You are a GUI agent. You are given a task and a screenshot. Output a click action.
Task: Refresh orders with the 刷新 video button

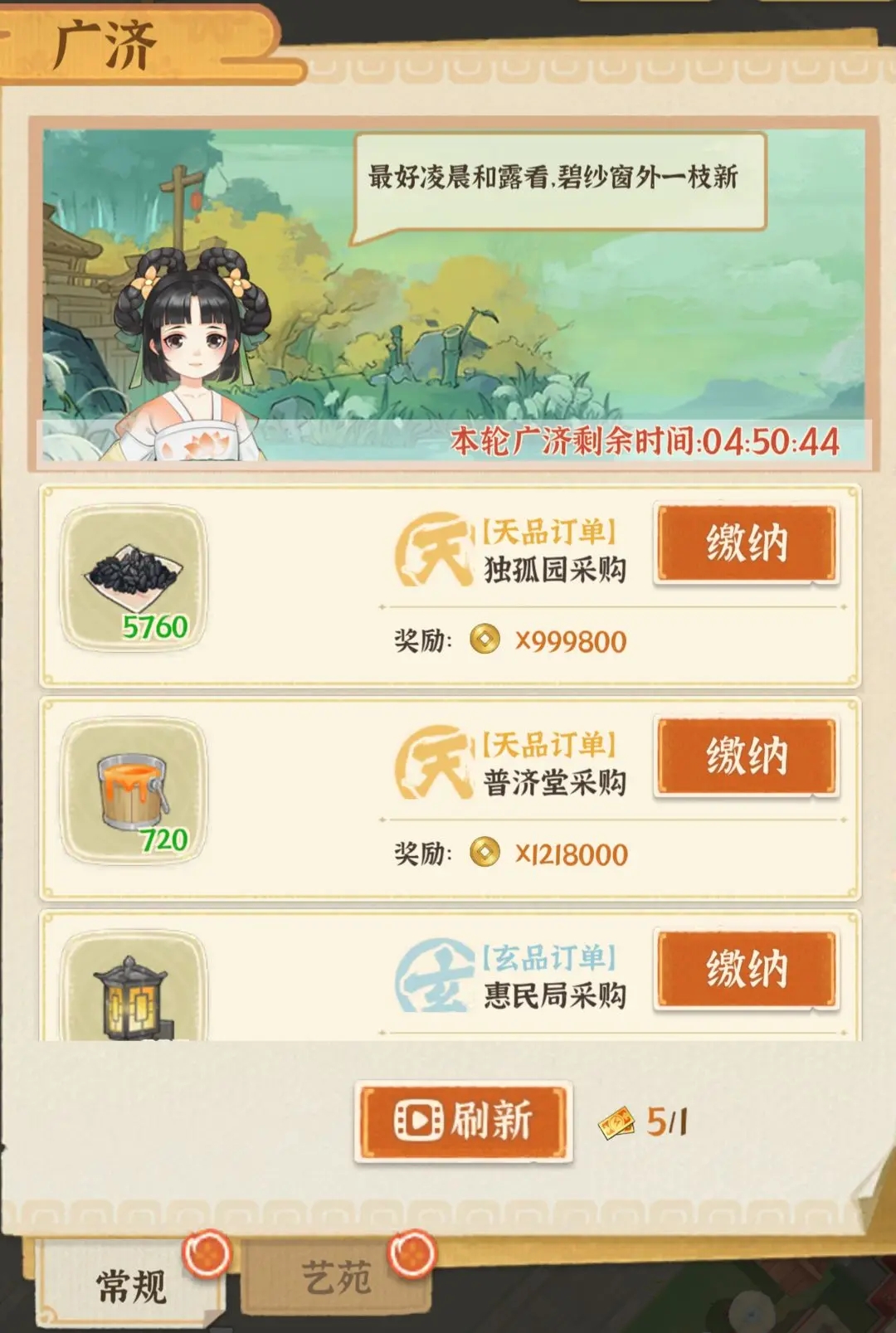[x=464, y=1121]
